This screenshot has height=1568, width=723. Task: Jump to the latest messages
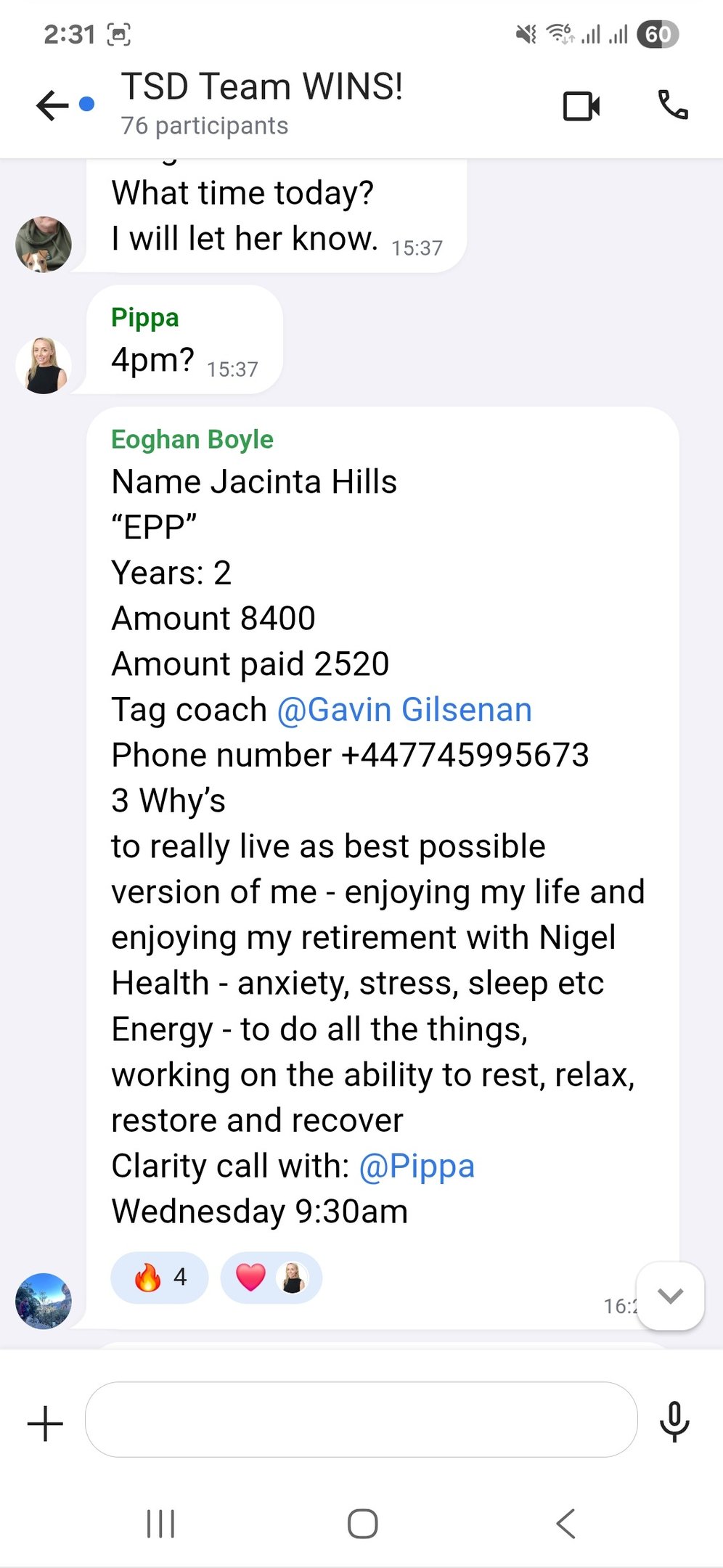pyautogui.click(x=670, y=1296)
